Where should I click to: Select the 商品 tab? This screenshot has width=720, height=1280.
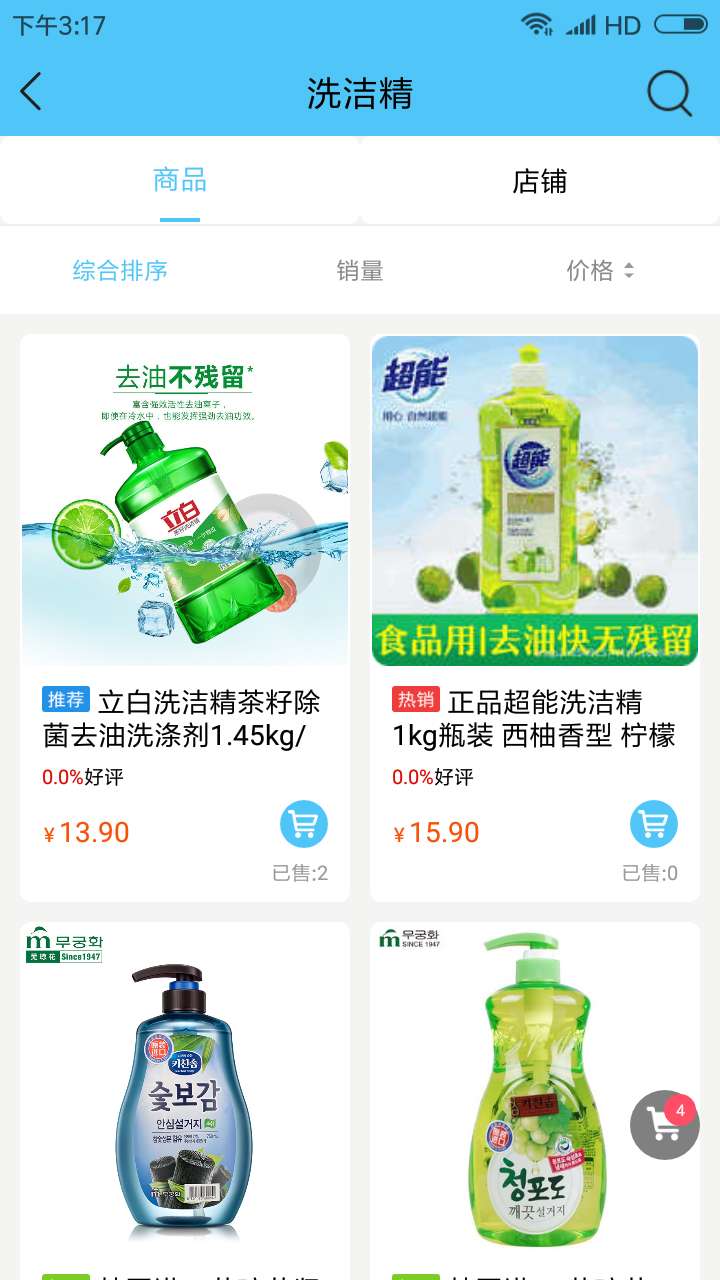pos(180,181)
